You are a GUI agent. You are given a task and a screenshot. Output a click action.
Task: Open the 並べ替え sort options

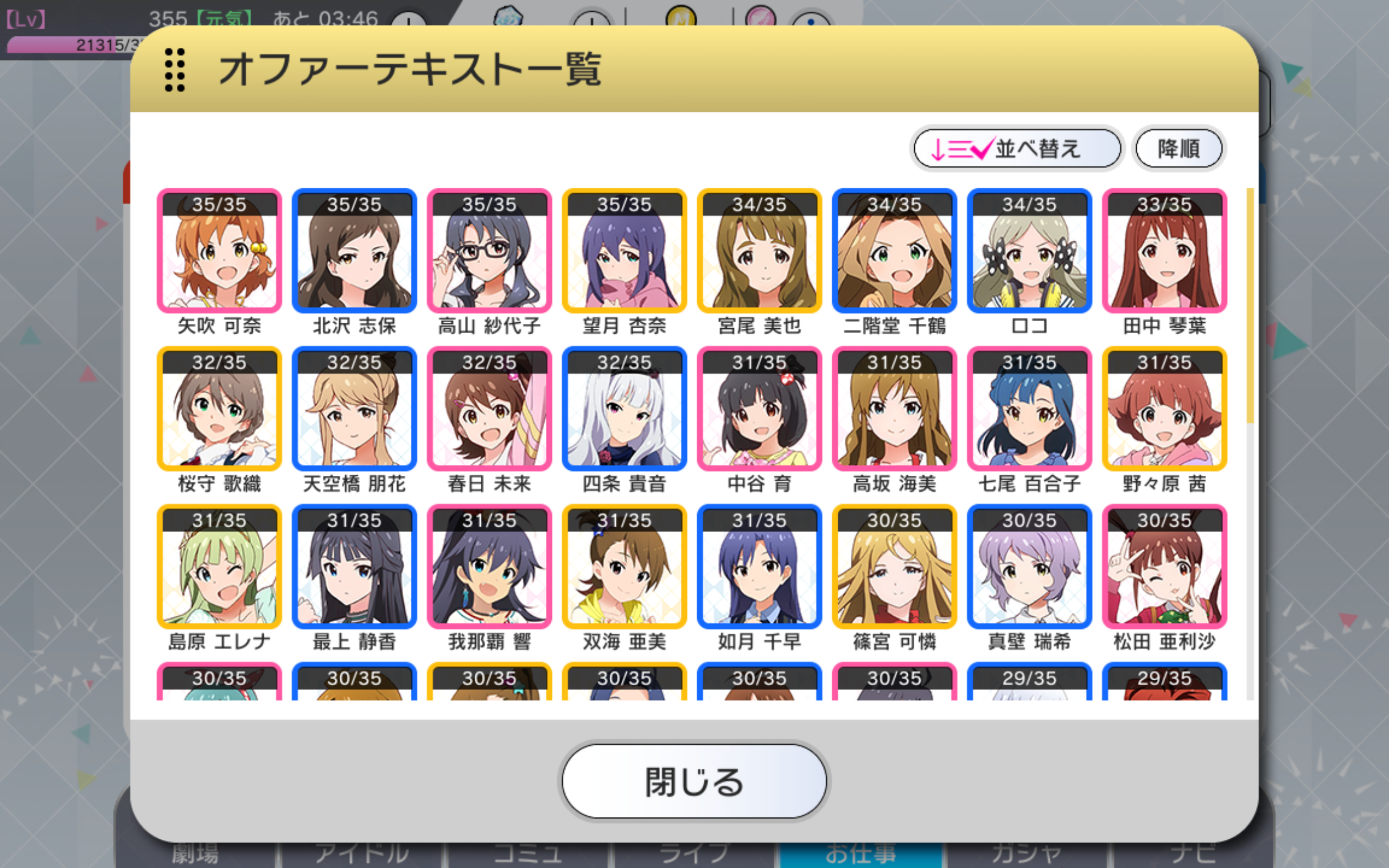[x=1016, y=149]
